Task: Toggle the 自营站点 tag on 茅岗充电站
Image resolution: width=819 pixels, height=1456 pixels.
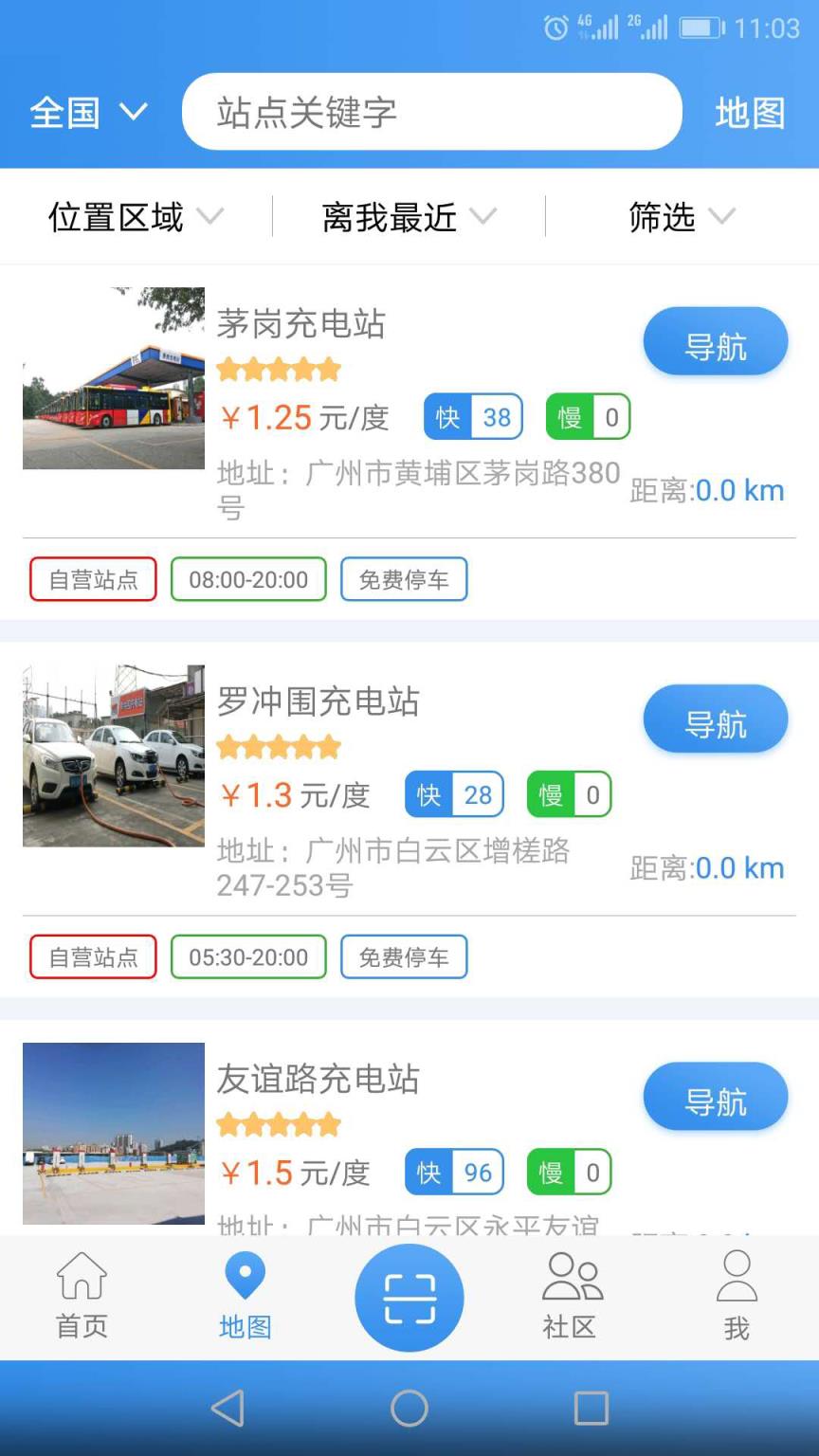Action: tap(92, 579)
